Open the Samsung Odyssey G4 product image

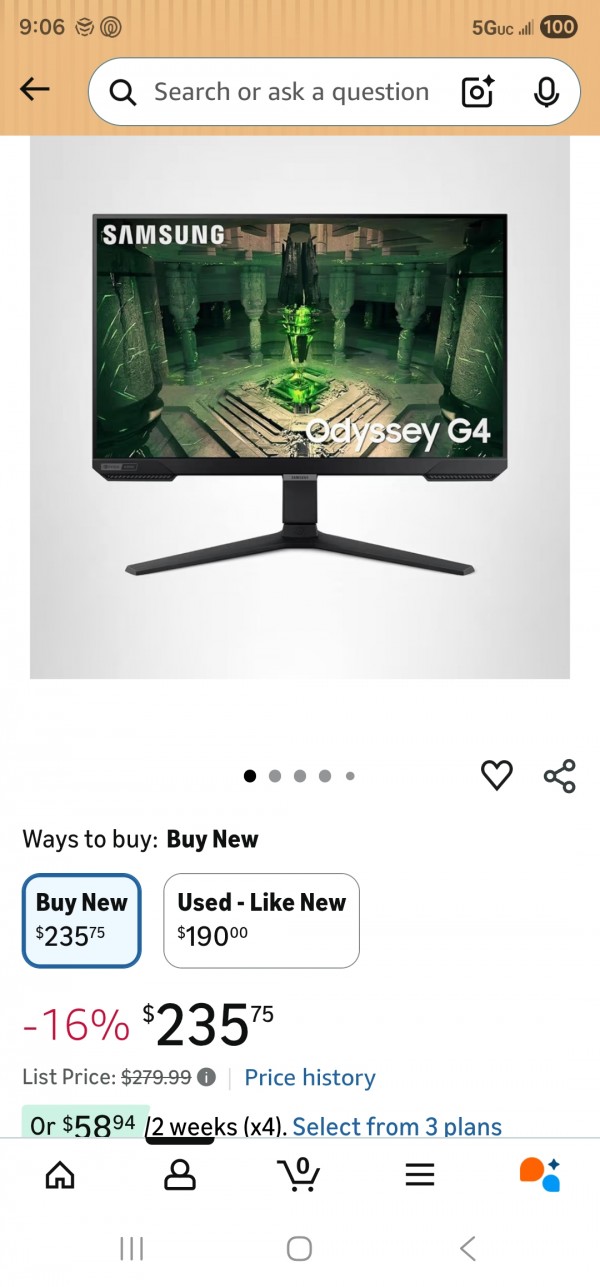coord(300,400)
